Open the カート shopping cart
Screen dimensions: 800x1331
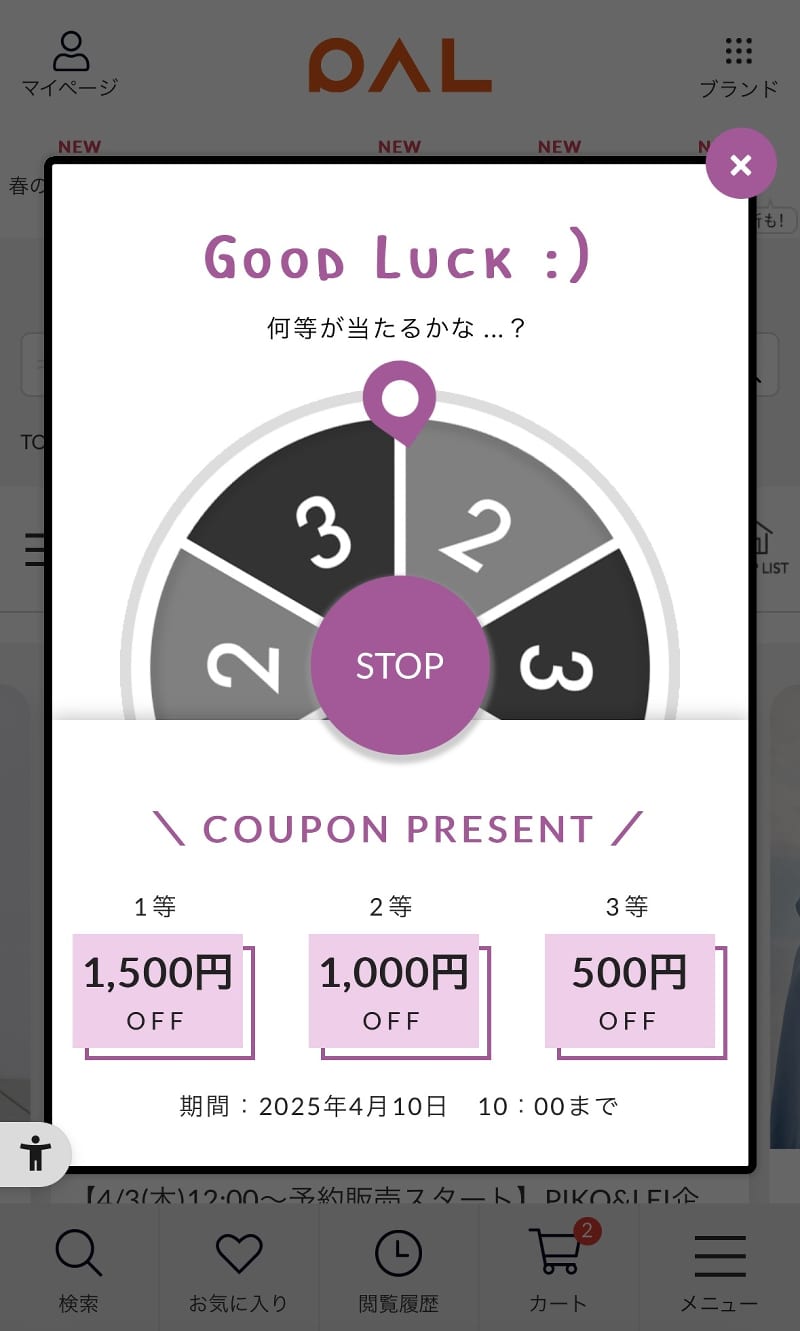click(558, 1270)
